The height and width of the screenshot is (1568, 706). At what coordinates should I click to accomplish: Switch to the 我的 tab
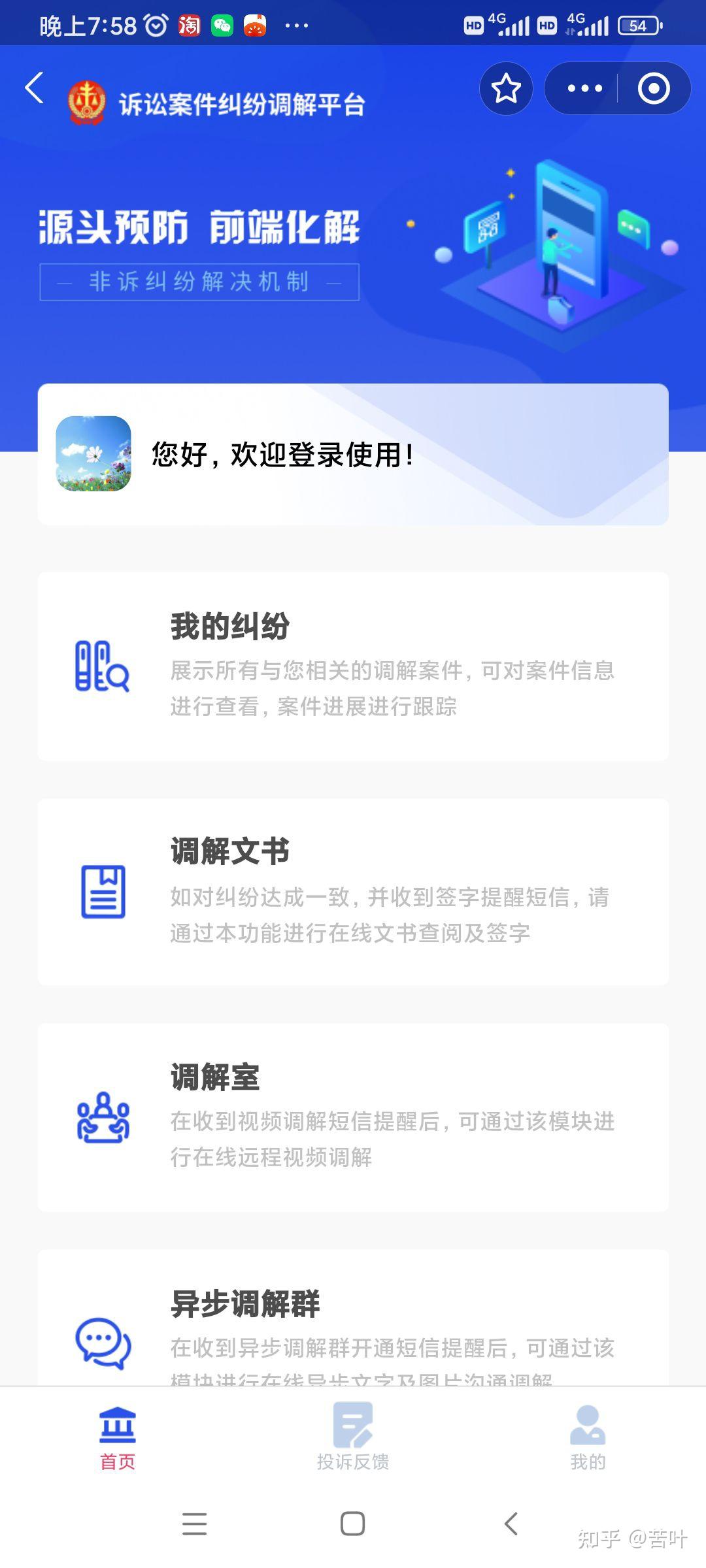tap(588, 1437)
